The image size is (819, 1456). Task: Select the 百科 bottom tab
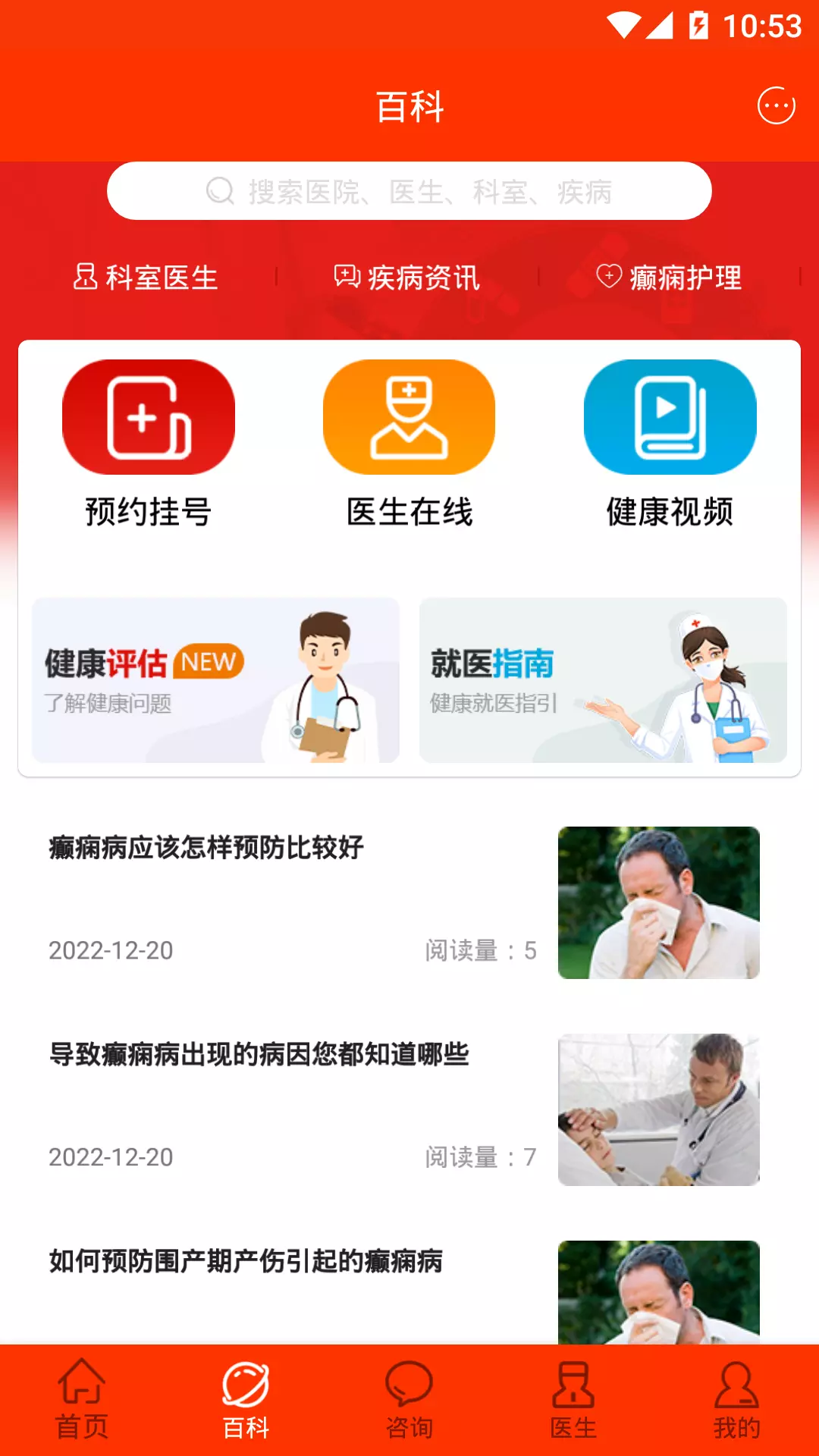pos(246,1400)
